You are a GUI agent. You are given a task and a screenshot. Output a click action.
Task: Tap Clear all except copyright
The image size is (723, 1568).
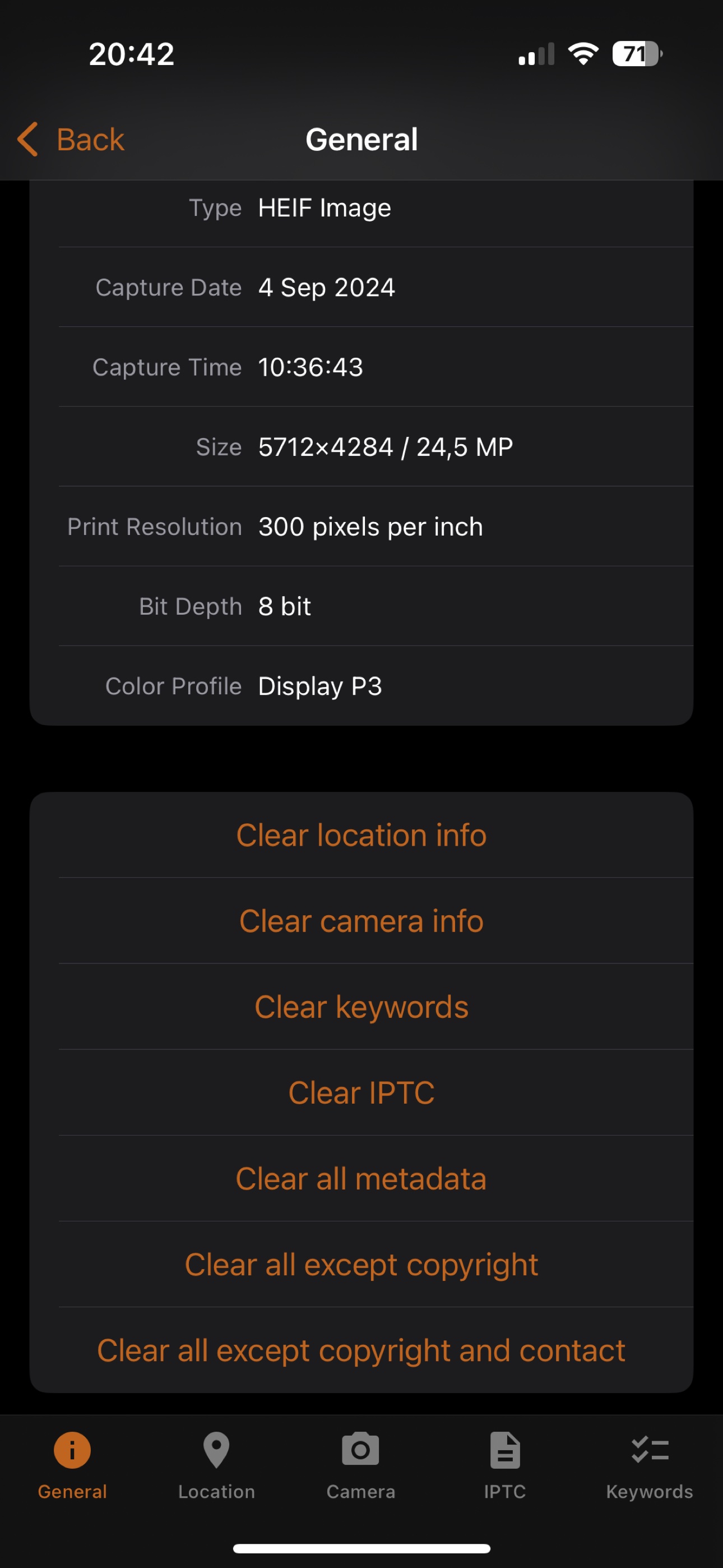pos(361,1263)
